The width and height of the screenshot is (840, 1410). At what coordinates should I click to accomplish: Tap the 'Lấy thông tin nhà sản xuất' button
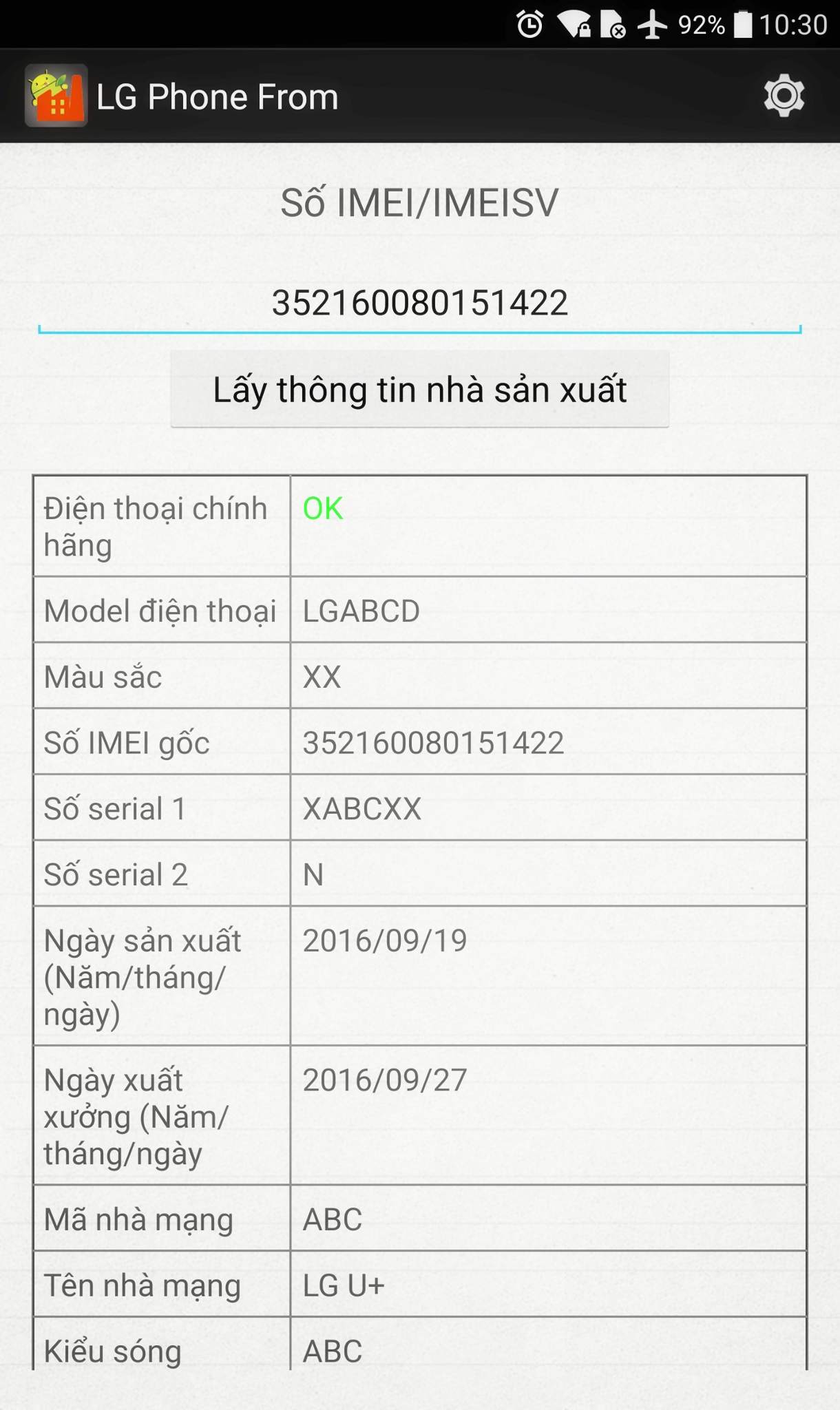point(419,390)
